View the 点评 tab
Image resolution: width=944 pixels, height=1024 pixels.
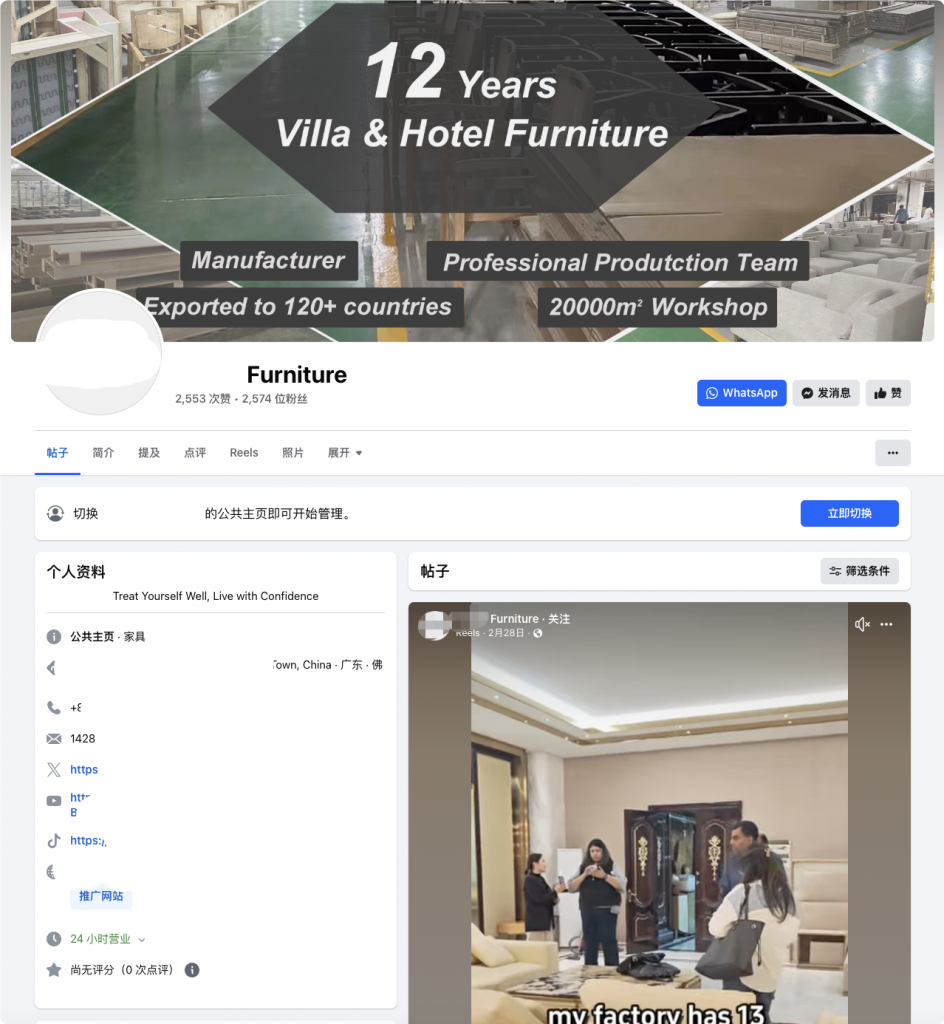[195, 453]
